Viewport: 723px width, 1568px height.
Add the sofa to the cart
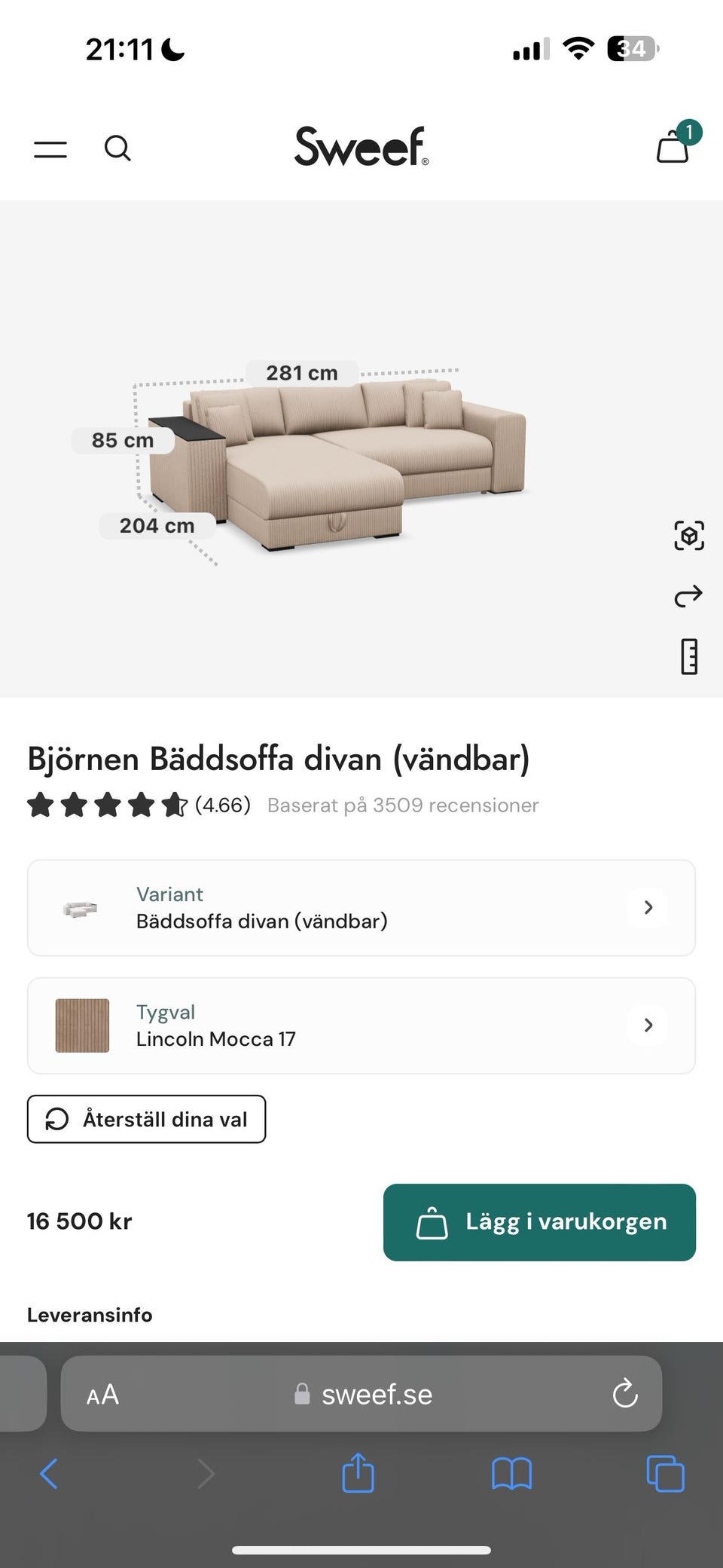click(x=539, y=1221)
